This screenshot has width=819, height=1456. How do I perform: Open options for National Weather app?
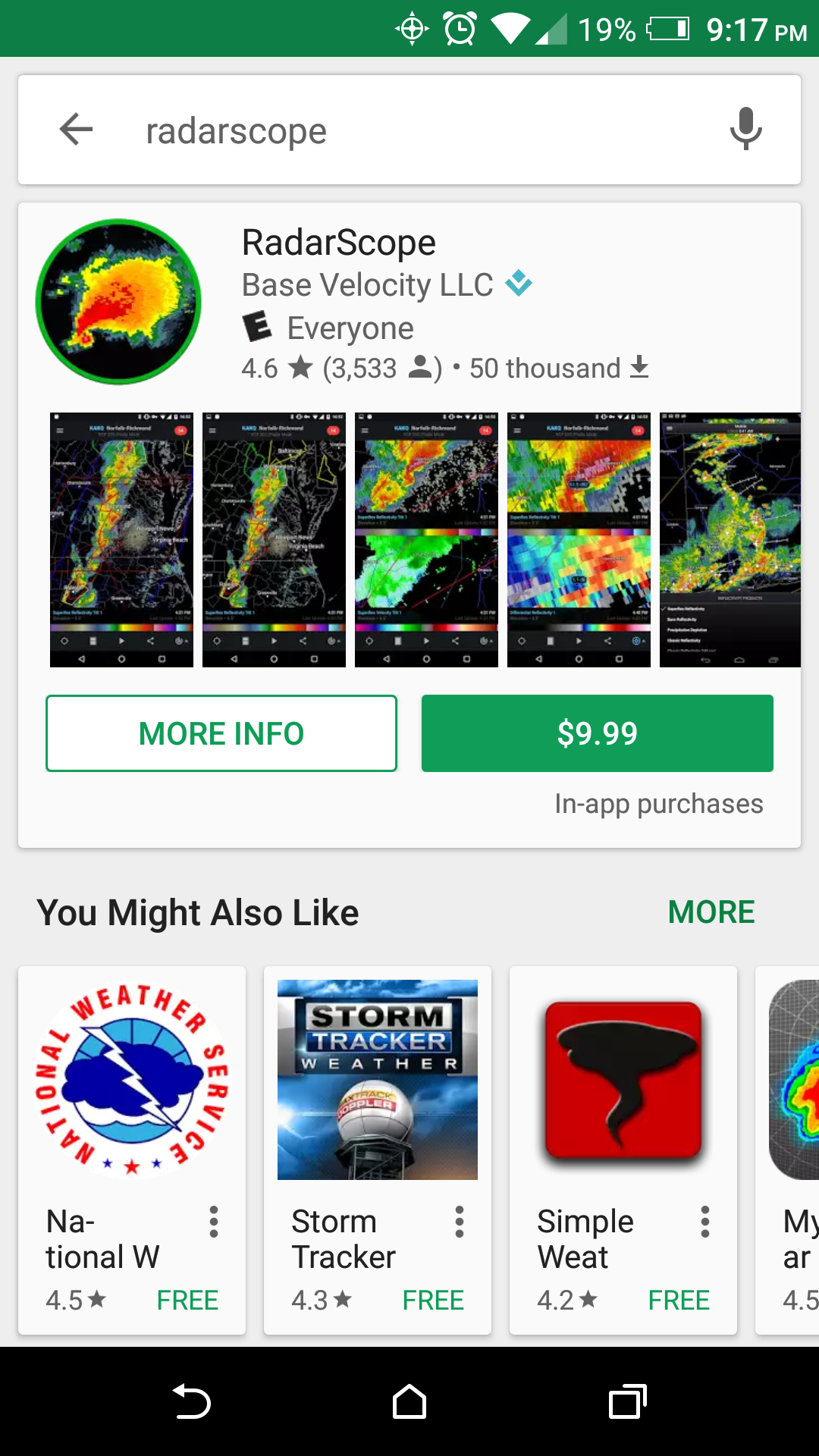(214, 1222)
